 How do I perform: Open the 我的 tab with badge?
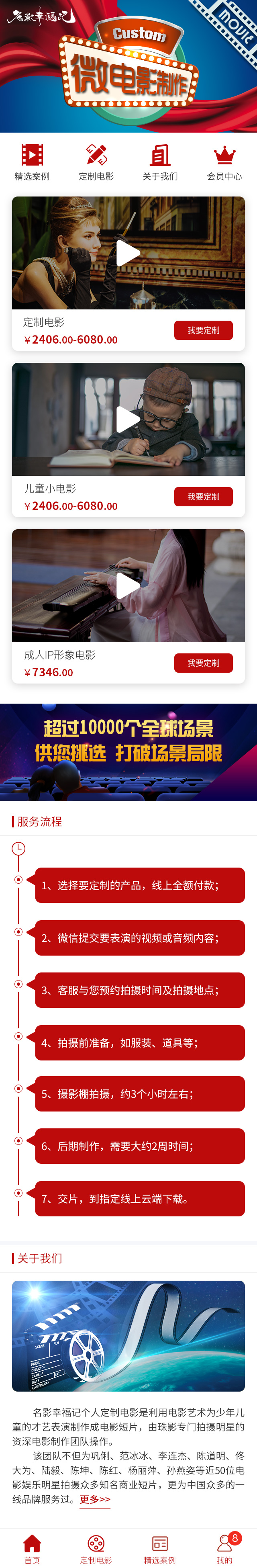[x=225, y=1548]
